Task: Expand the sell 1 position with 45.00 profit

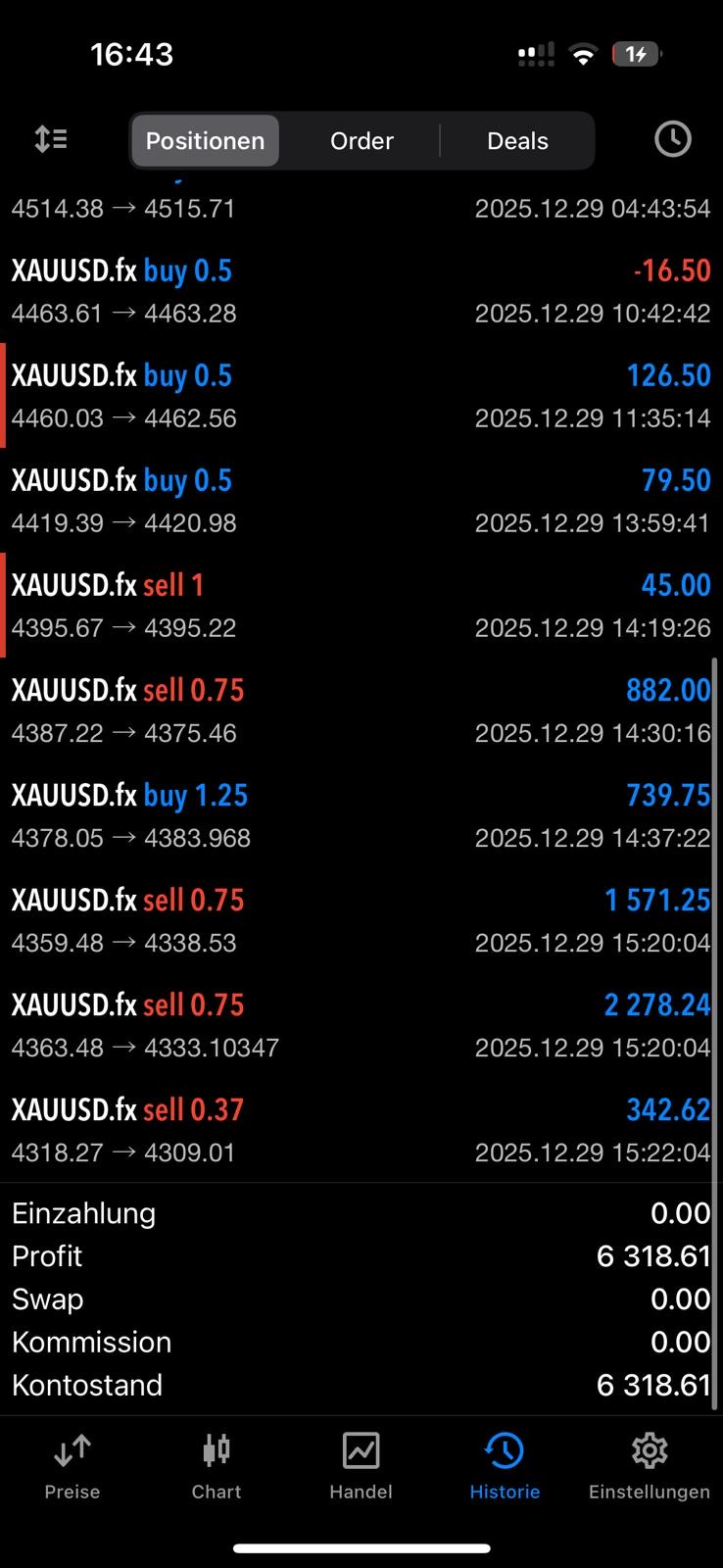Action: coord(361,606)
